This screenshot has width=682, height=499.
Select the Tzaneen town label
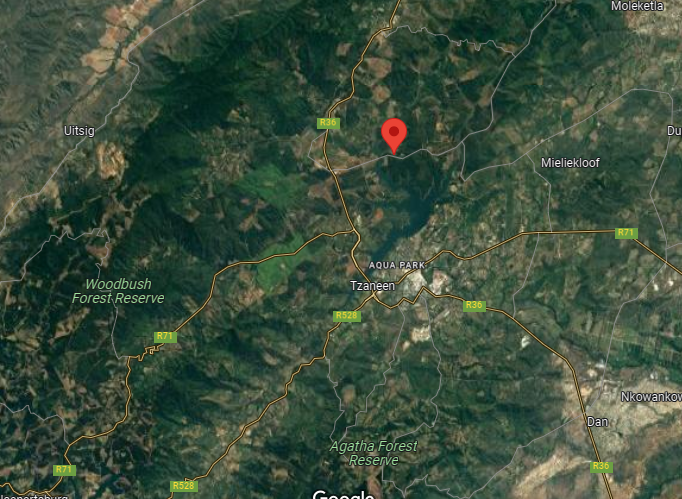click(372, 285)
